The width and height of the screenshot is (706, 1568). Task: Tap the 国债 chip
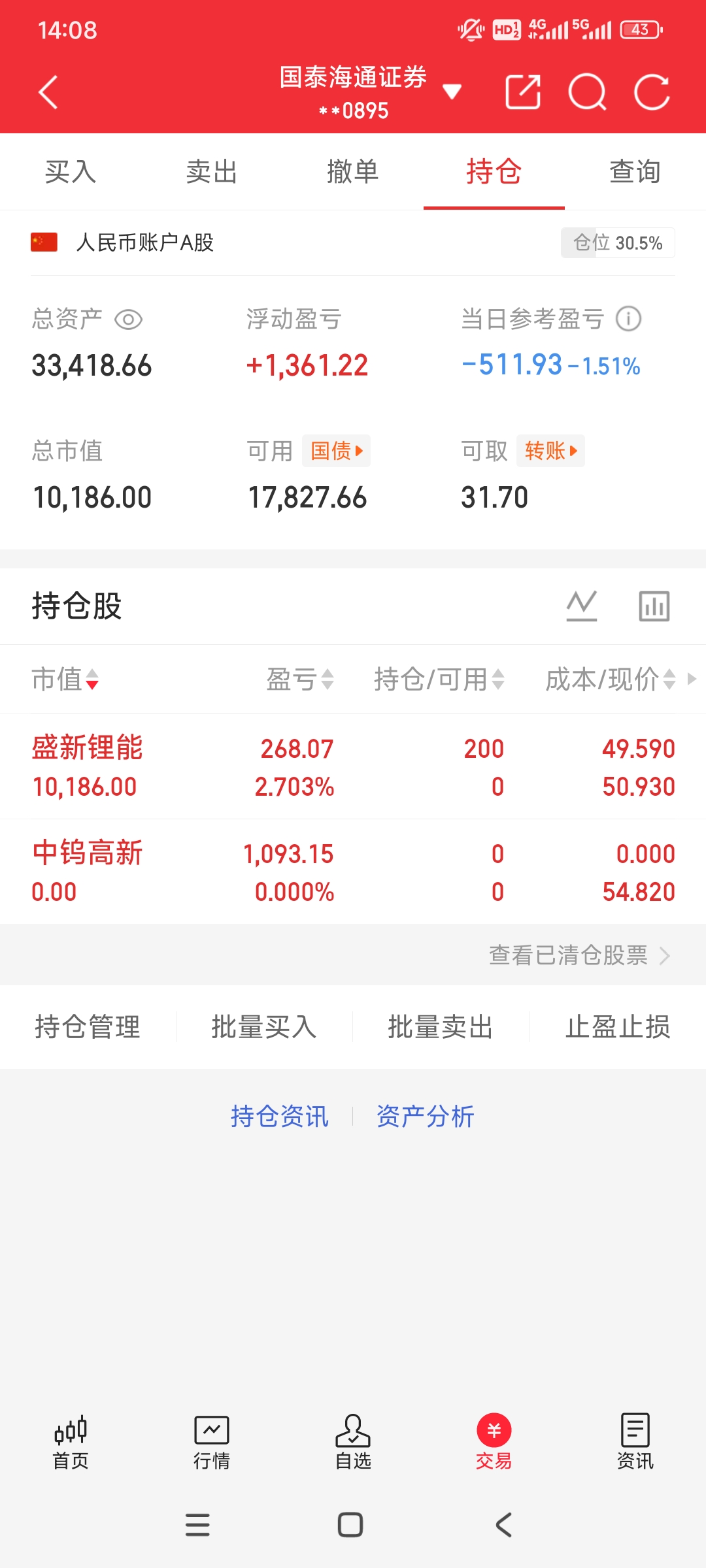point(336,451)
